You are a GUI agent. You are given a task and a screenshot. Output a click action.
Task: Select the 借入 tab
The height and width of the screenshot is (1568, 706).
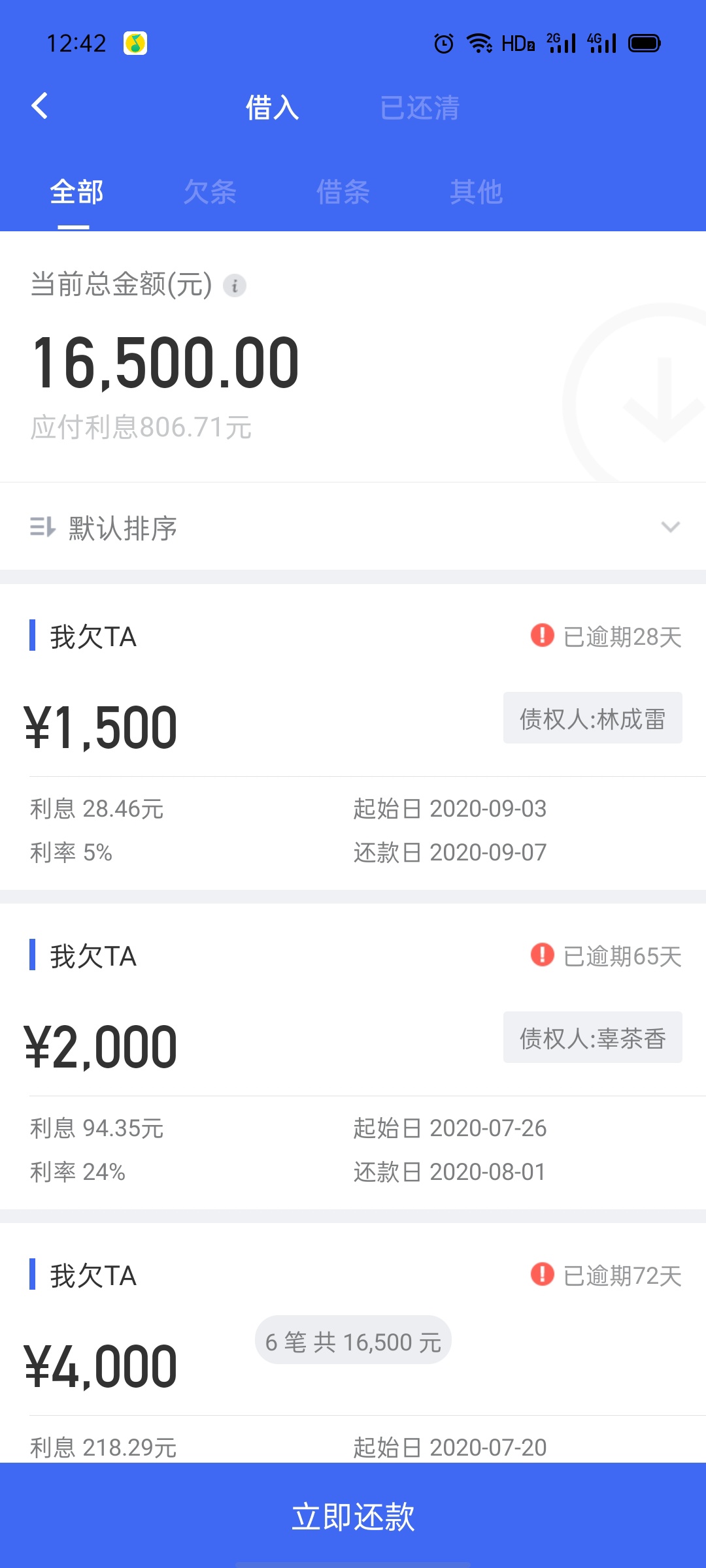[x=273, y=108]
